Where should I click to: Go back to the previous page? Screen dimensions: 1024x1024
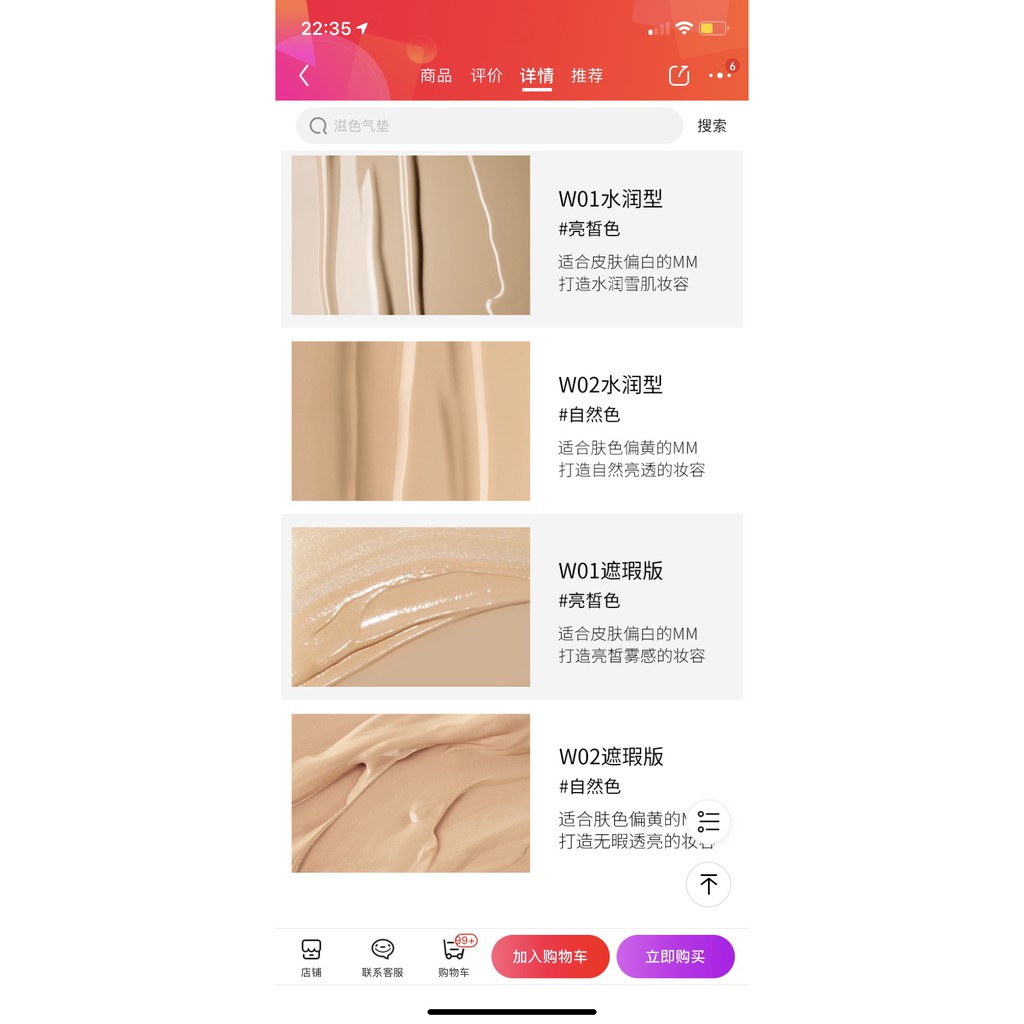pos(304,76)
